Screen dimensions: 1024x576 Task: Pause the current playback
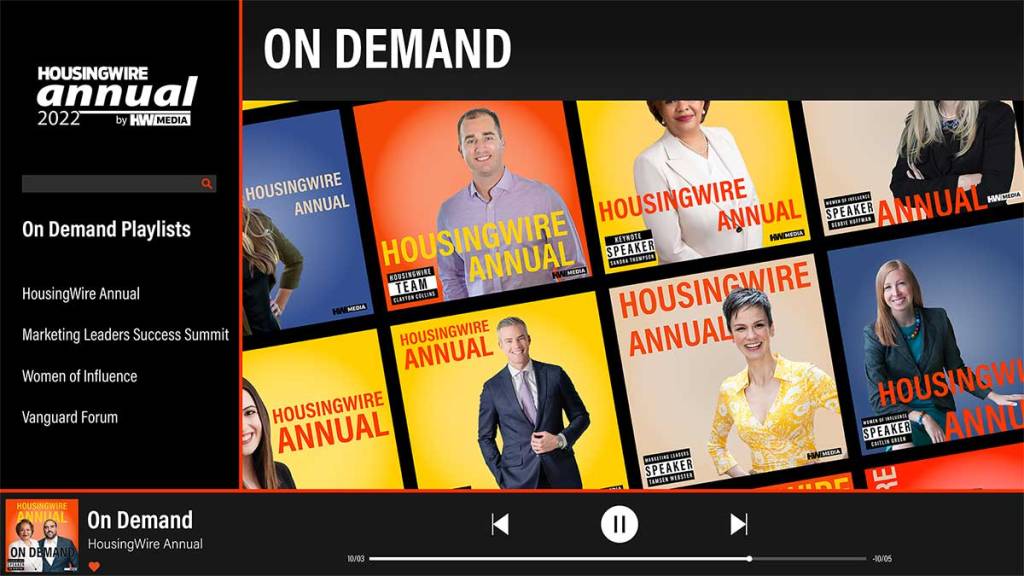[x=619, y=524]
